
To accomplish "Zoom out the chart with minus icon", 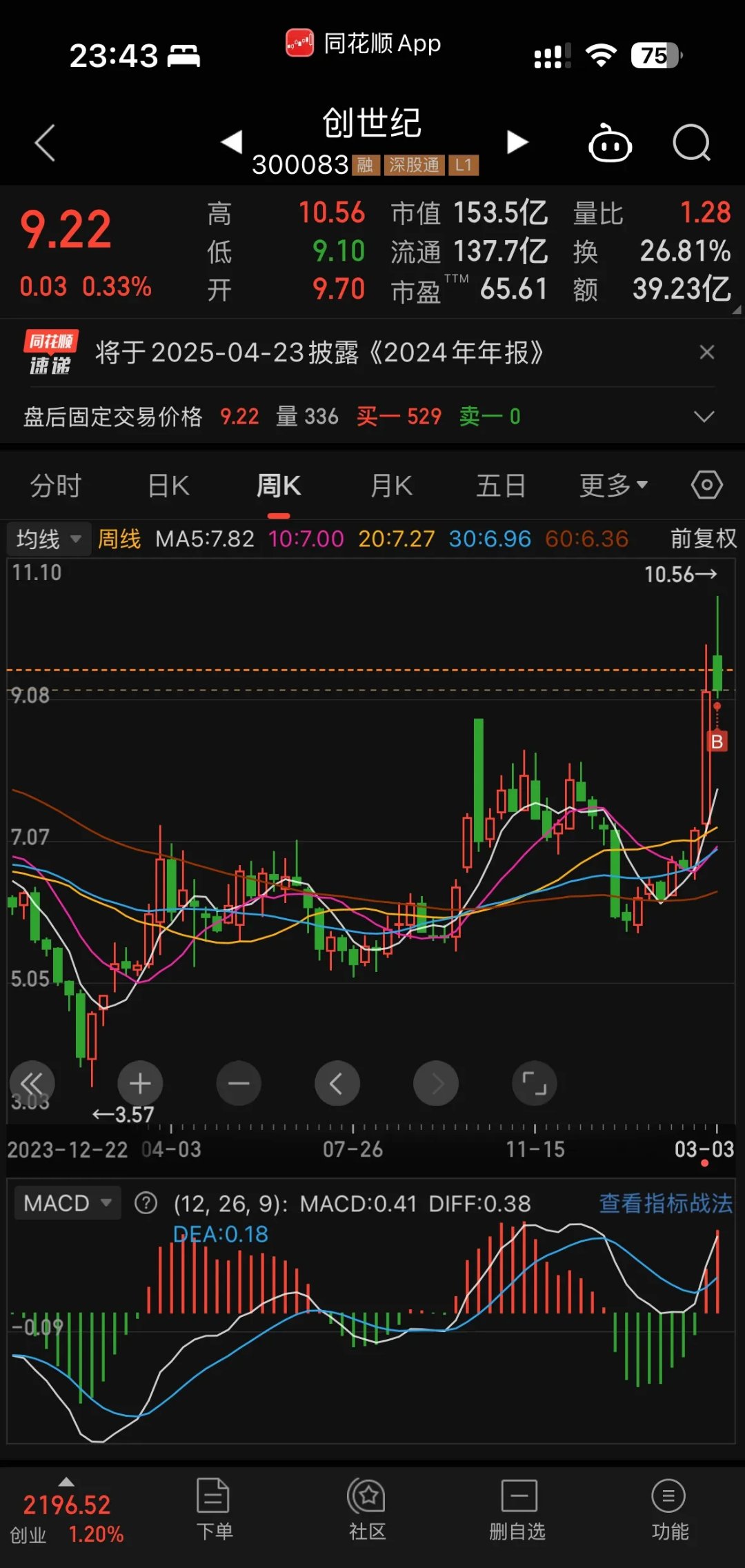I will coord(239,1083).
